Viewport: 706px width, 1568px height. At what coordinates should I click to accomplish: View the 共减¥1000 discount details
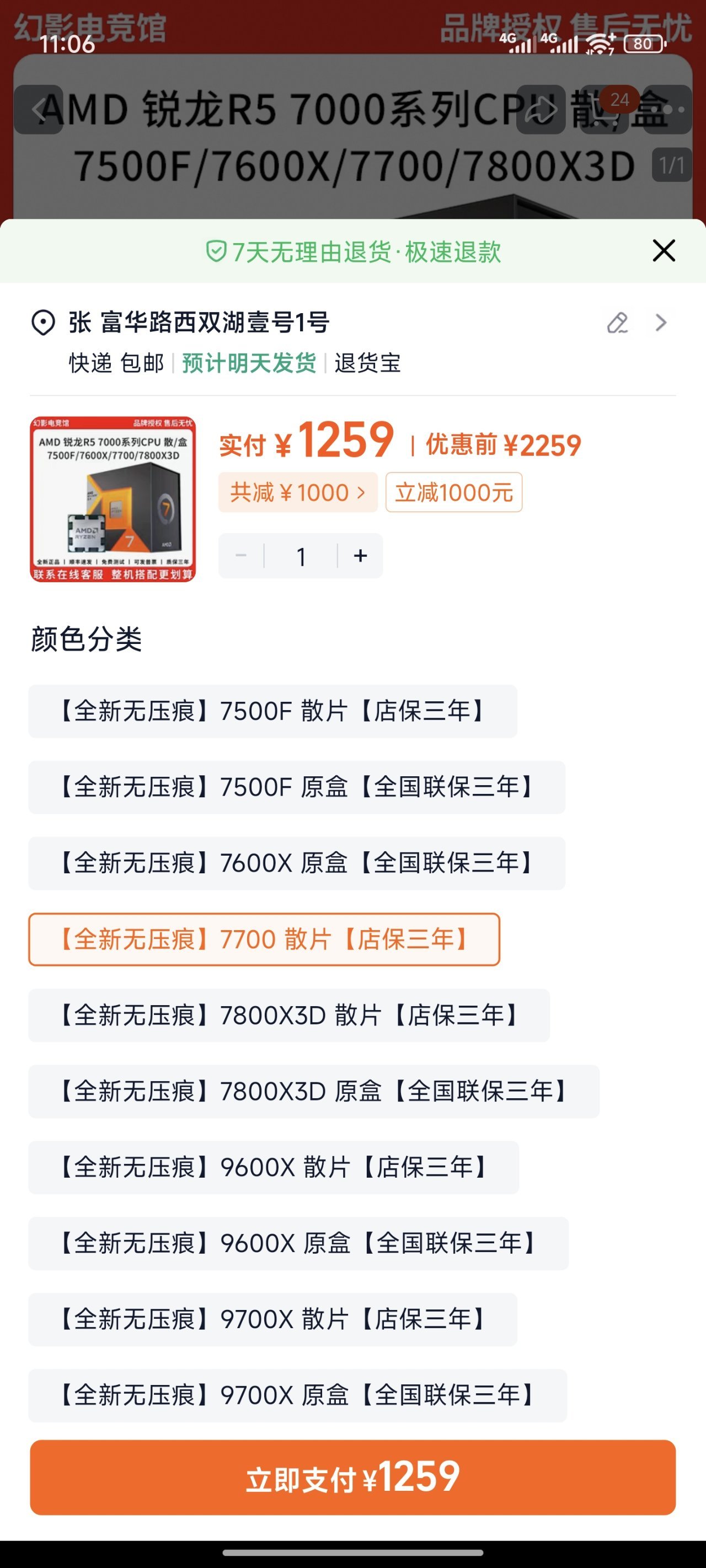[297, 492]
